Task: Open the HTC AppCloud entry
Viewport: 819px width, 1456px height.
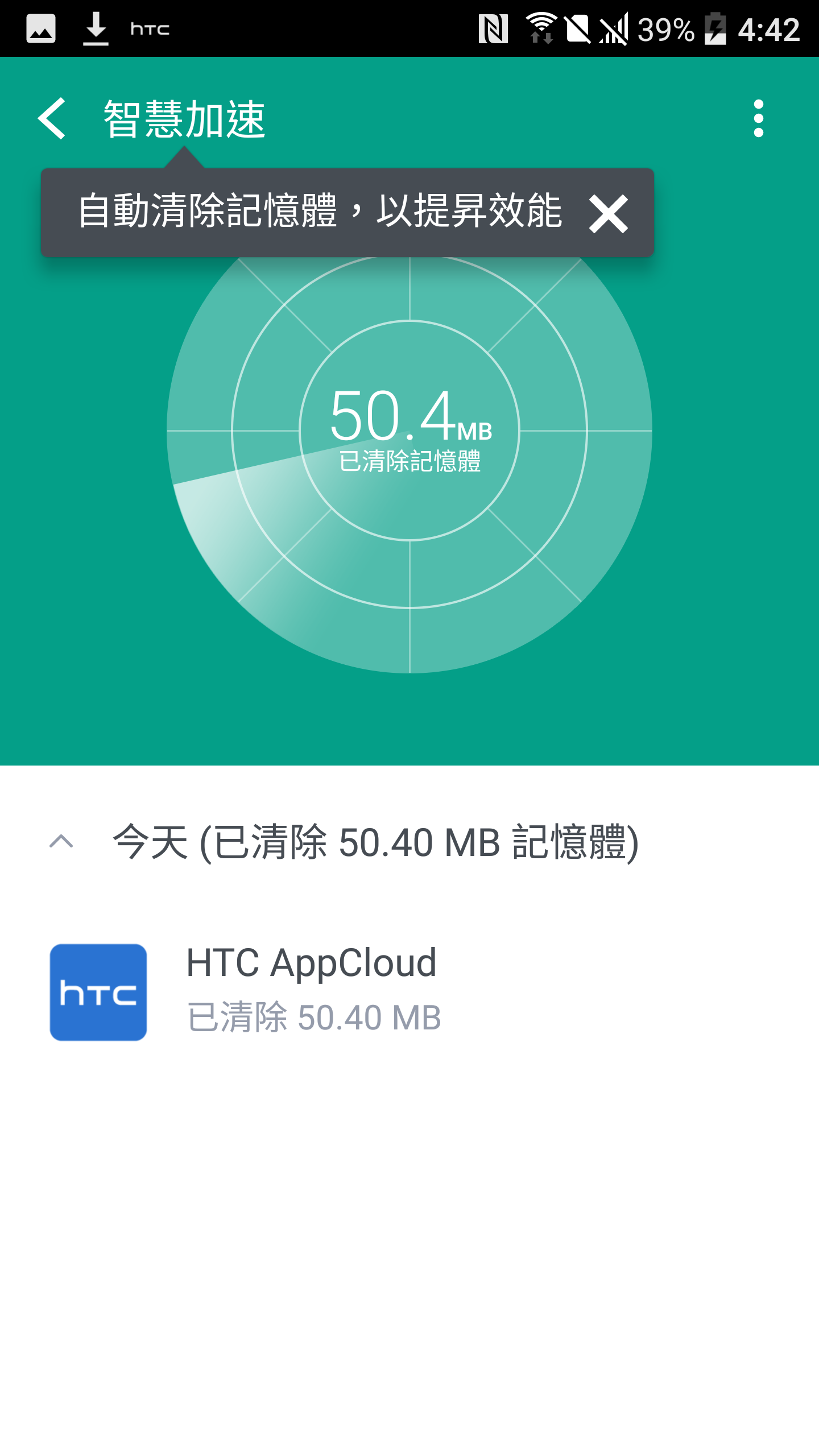Action: tap(409, 992)
